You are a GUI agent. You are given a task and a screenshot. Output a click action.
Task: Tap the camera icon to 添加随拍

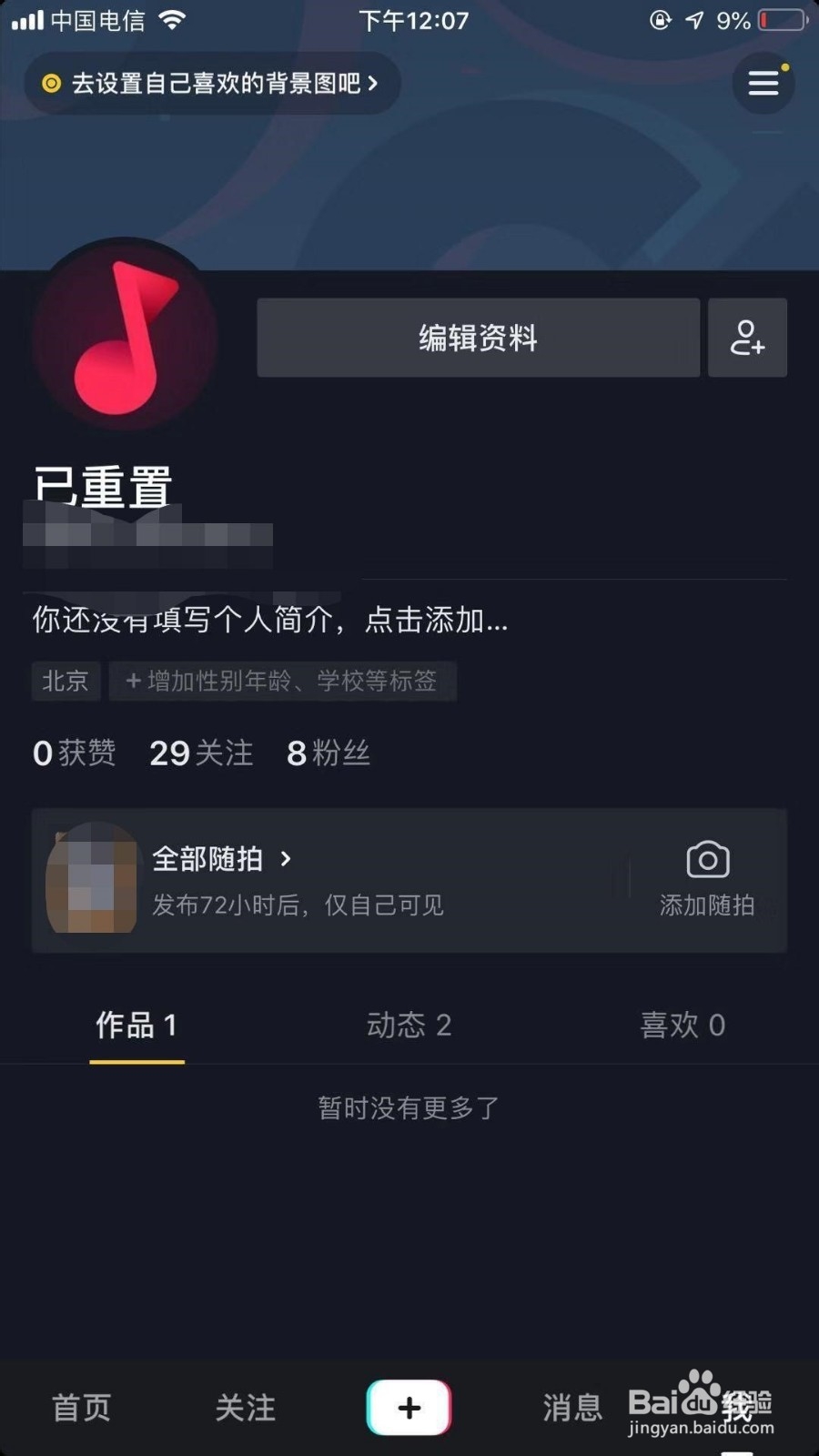pyautogui.click(x=706, y=859)
